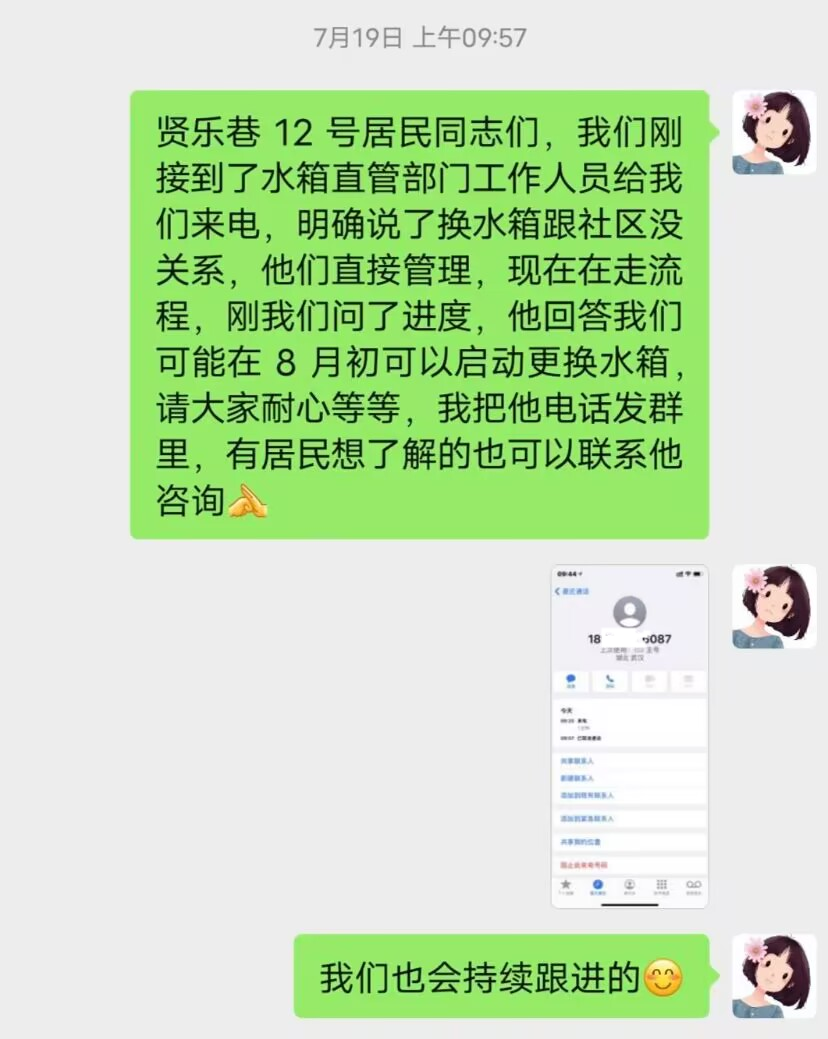The width and height of the screenshot is (828, 1039).
Task: Open avatar next to 我们也会持续跟进的 message
Action: 773,976
